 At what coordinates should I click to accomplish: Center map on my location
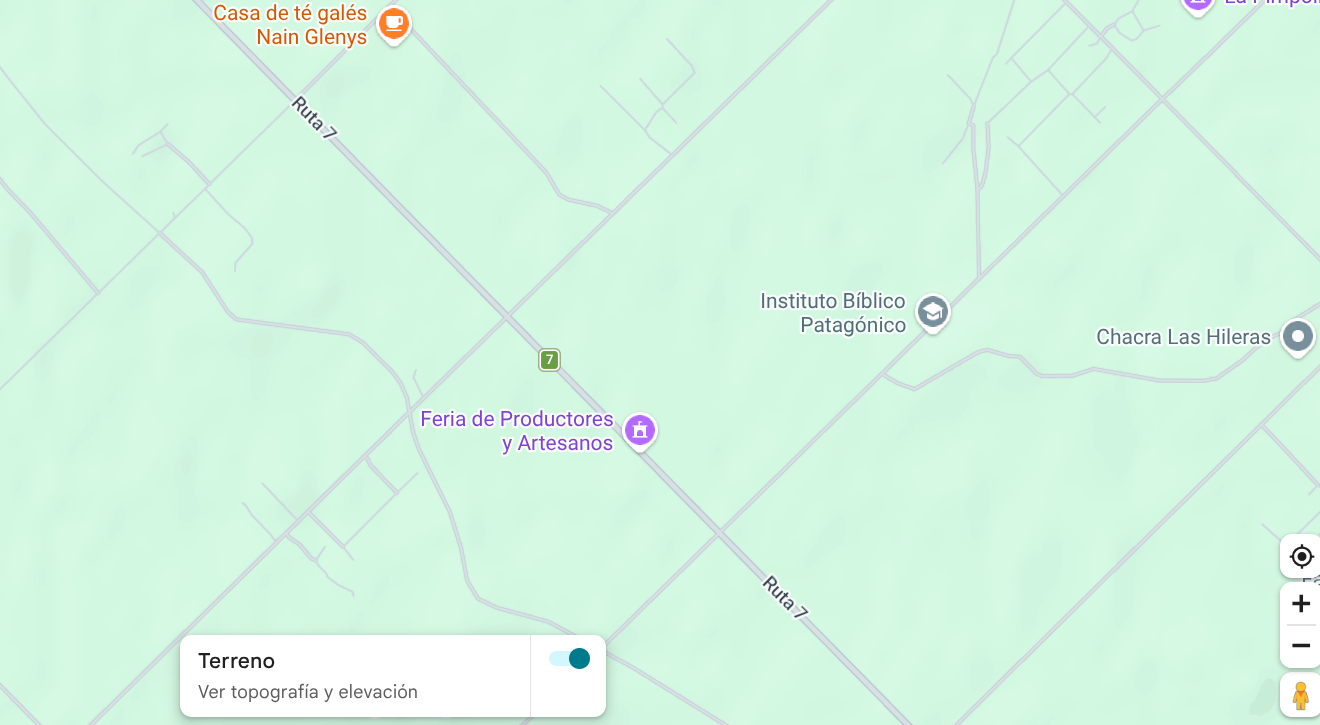pos(1300,556)
